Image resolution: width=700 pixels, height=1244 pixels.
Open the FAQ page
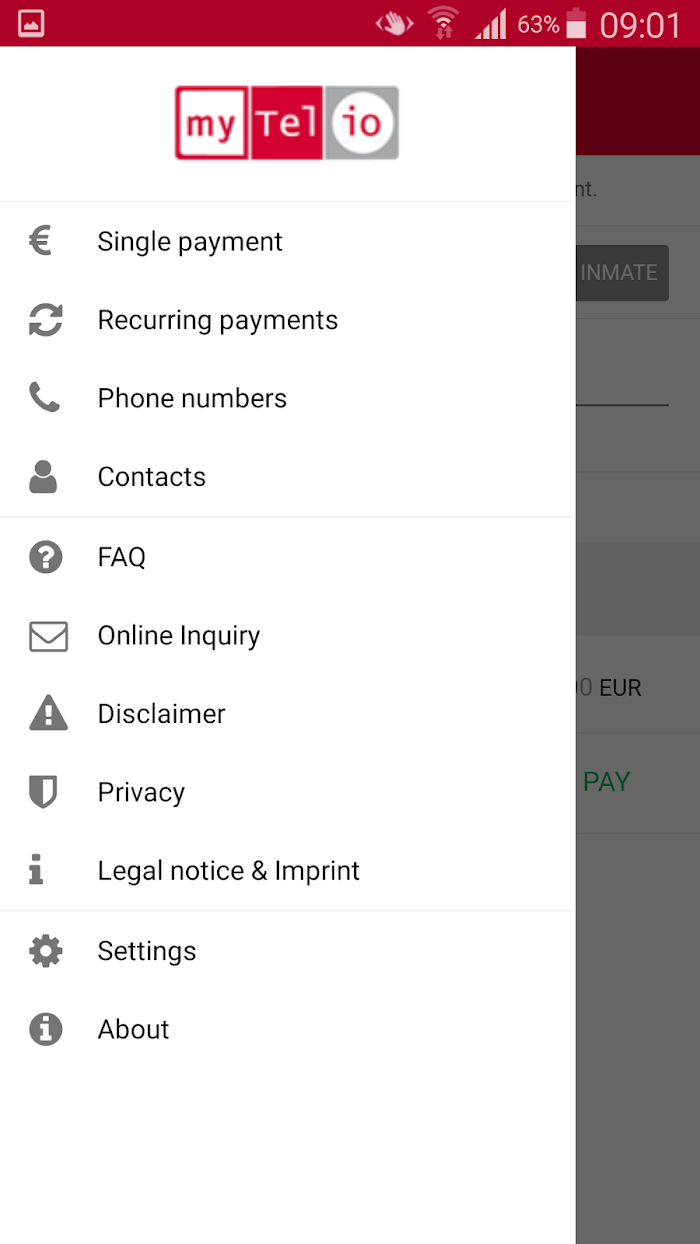click(288, 557)
